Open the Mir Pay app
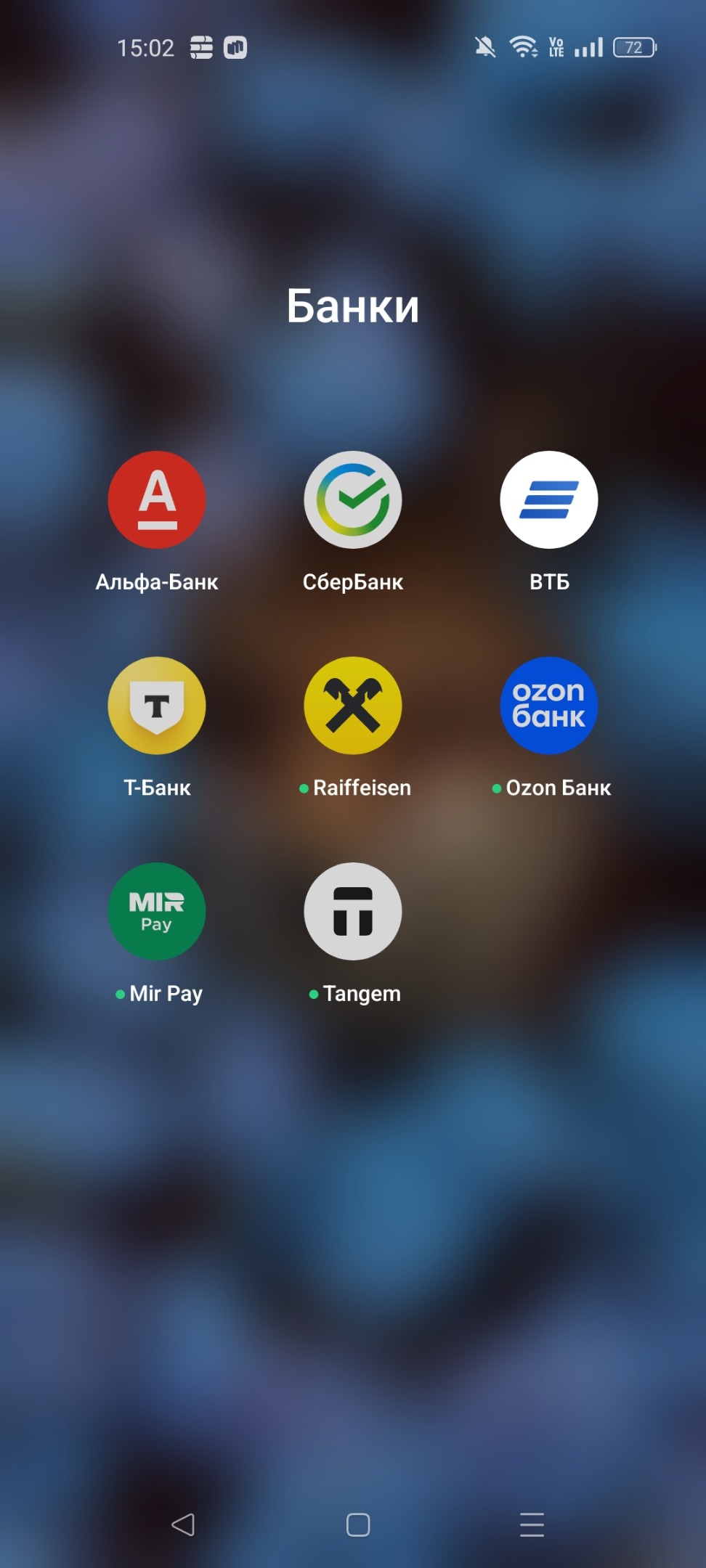The height and width of the screenshot is (1568, 706). (x=157, y=910)
